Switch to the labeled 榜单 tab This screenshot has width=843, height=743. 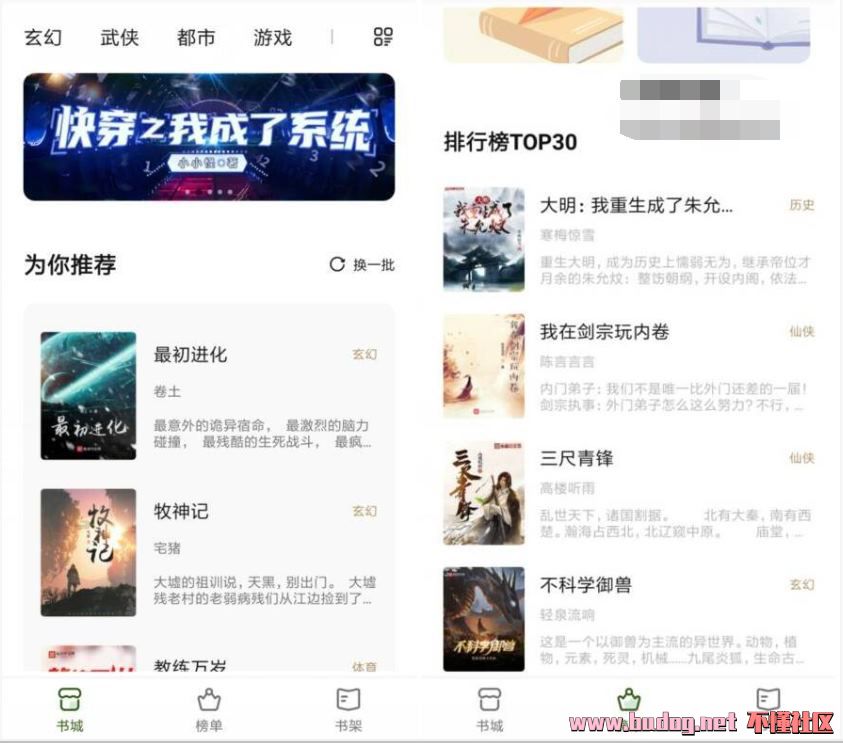[x=209, y=709]
